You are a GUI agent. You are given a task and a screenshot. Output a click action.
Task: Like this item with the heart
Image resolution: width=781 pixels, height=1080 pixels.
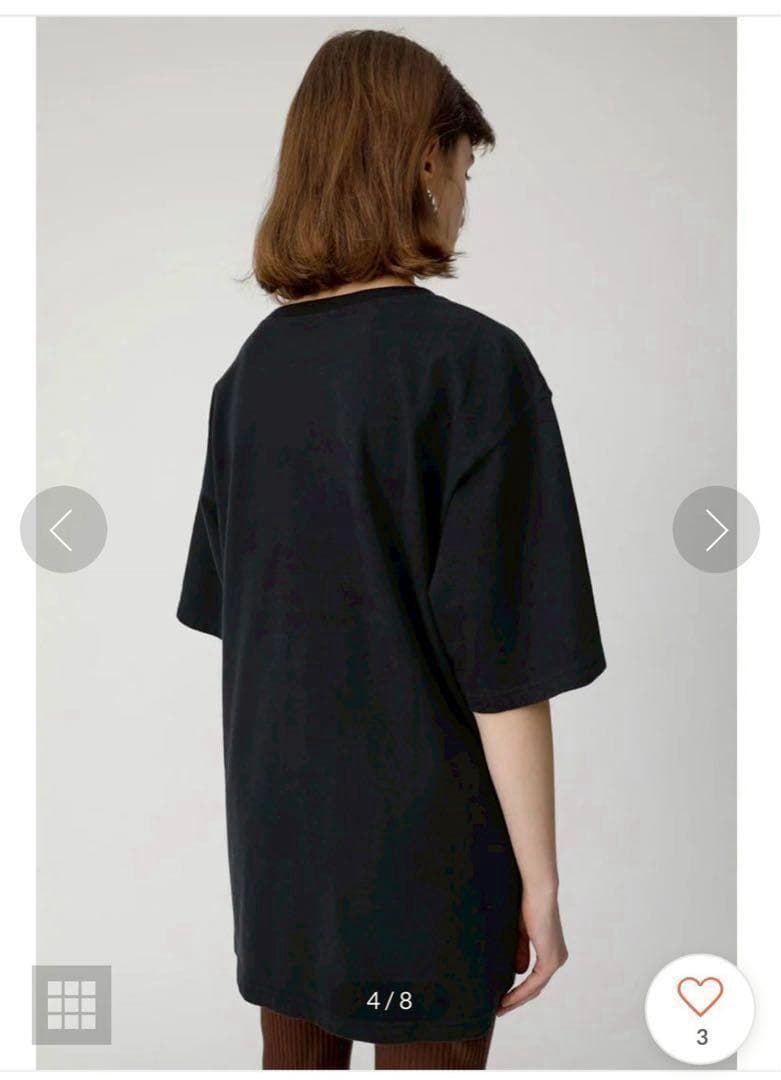tap(700, 997)
